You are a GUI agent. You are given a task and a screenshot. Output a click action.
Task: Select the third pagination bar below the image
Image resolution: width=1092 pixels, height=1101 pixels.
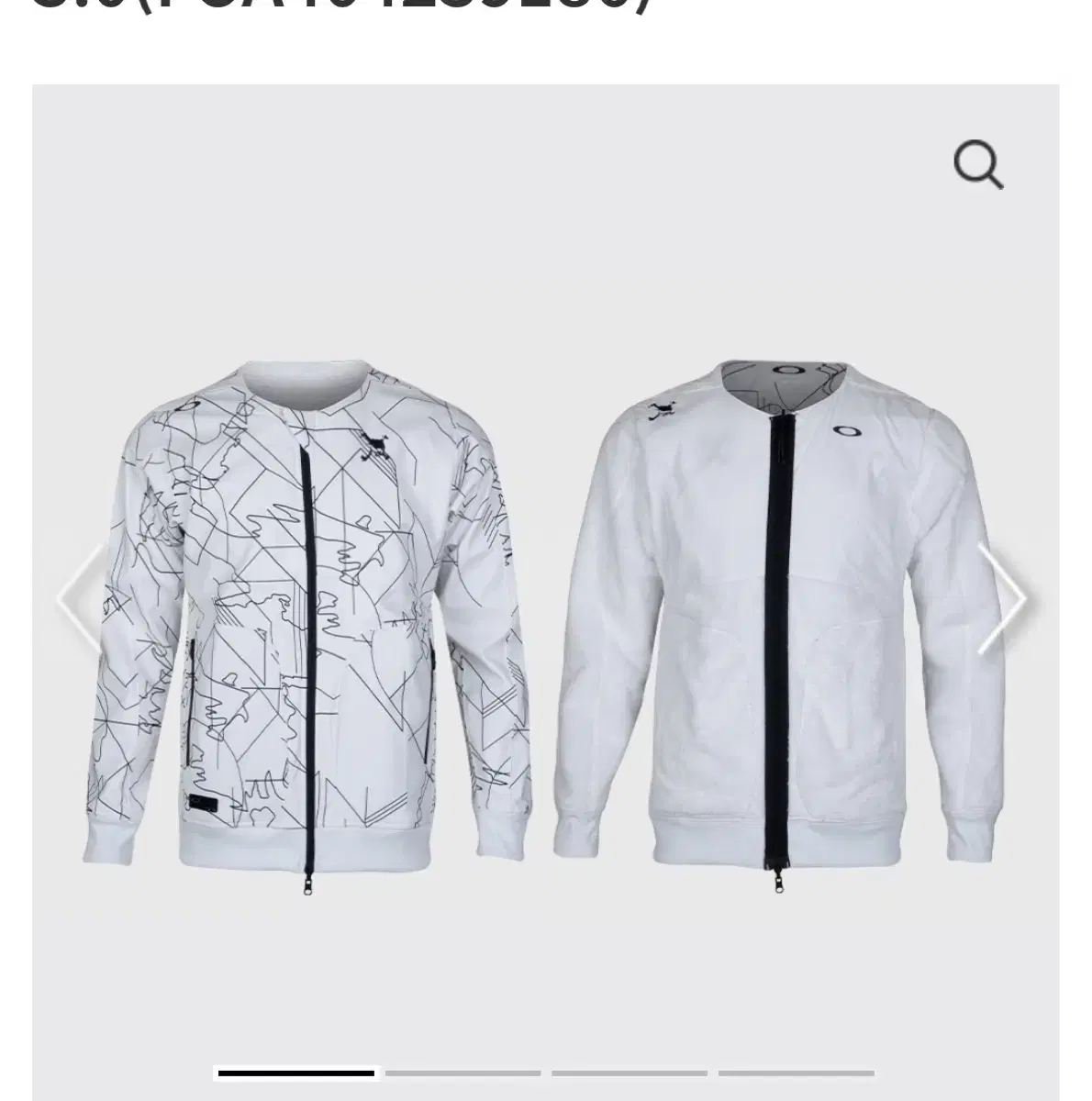pos(630,1072)
